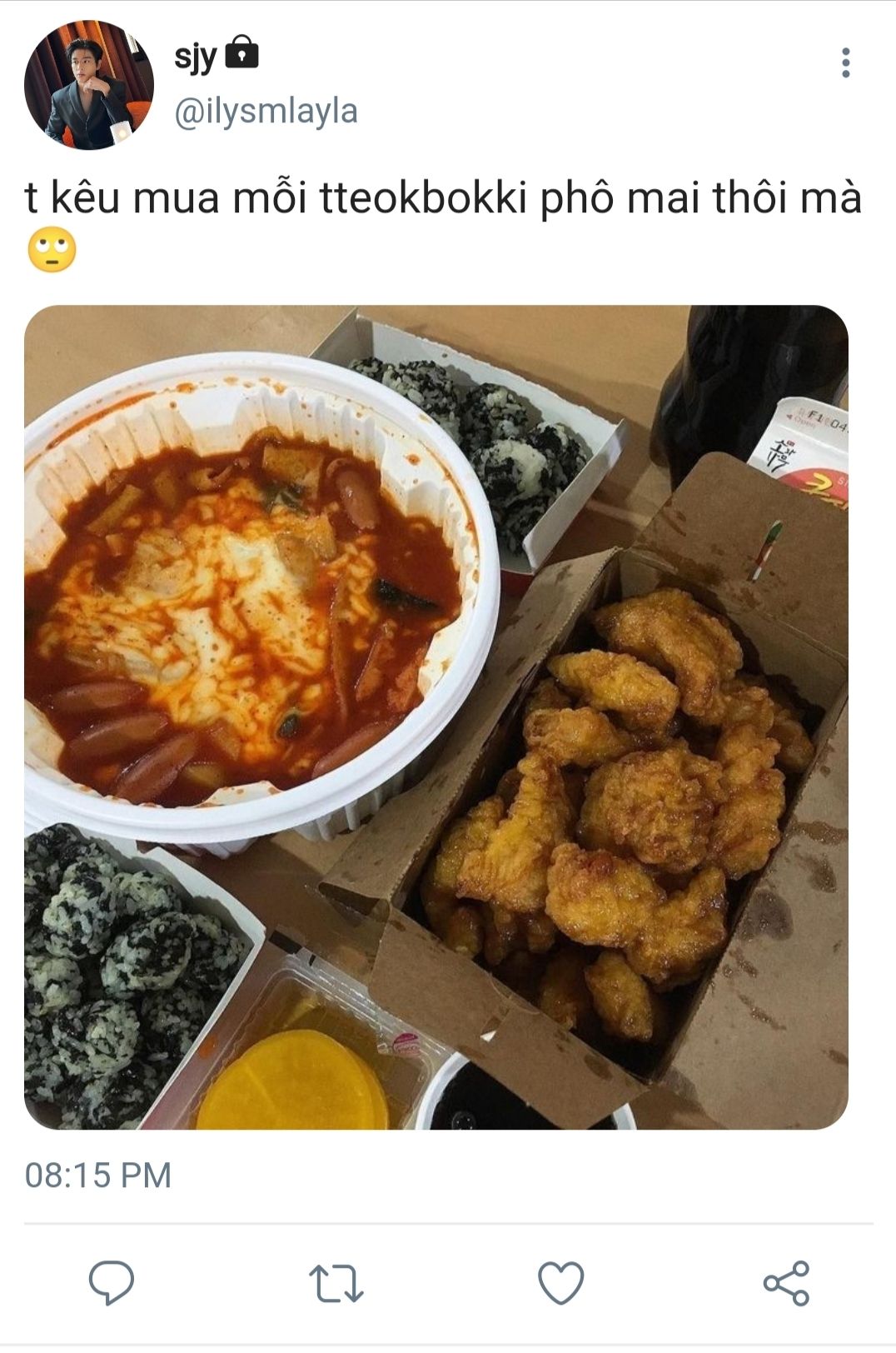Open the tweet's three-dot overflow menu
The height and width of the screenshot is (1353, 896).
[x=845, y=62]
